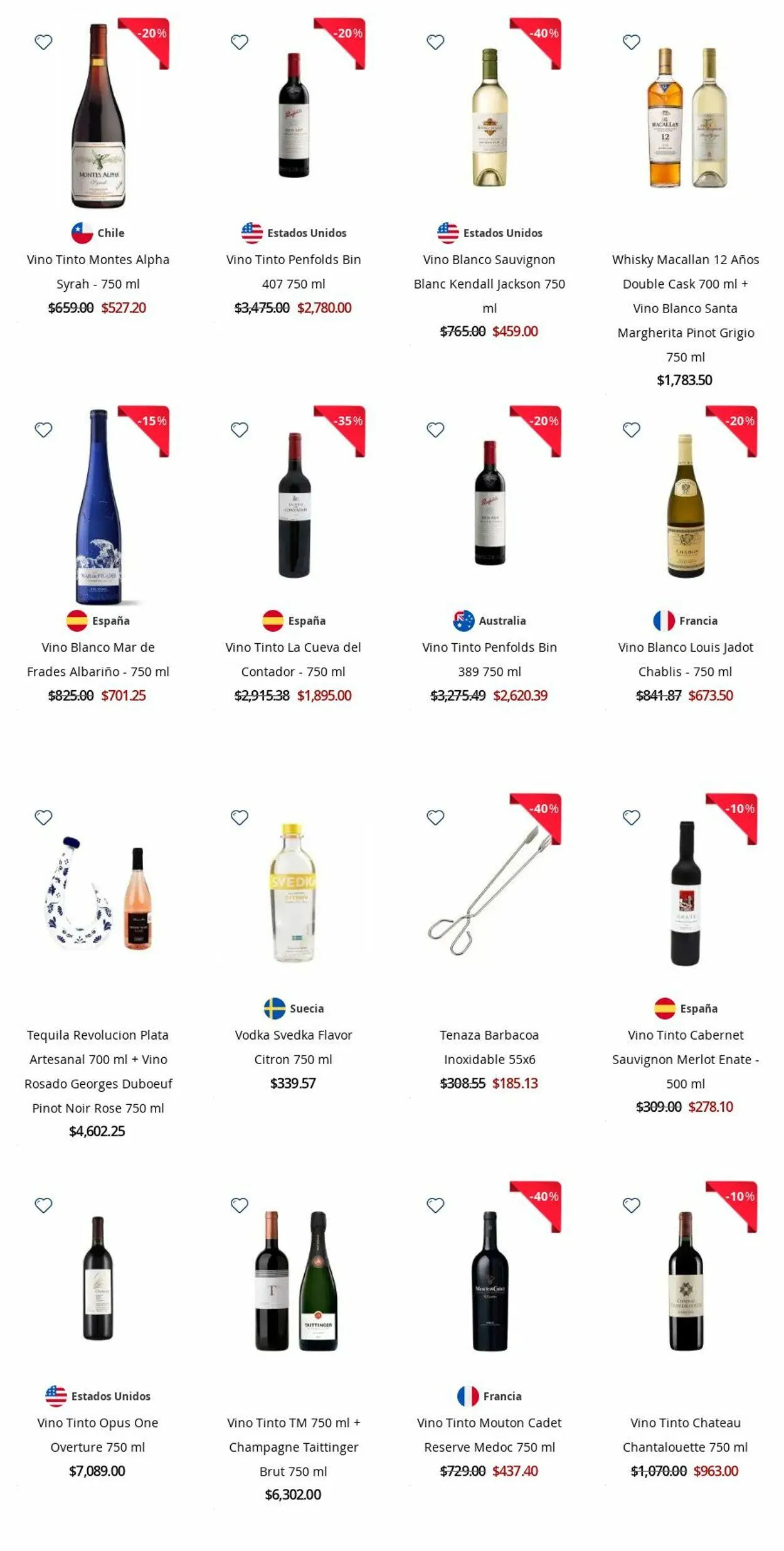Screen dimensions: 784x1551
Task: Favorite the Opus One Overture wine
Action: (43, 1205)
